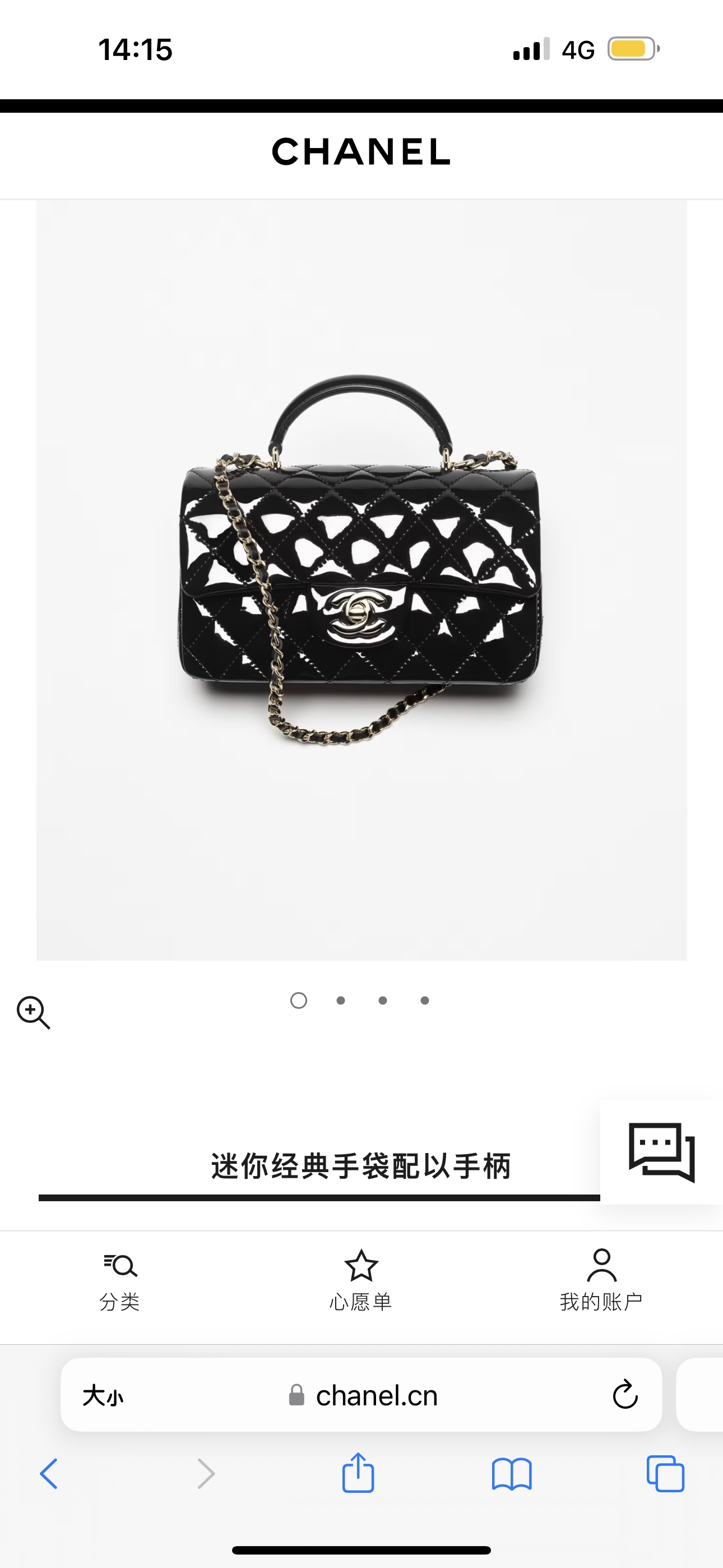Tap the CHANEL logo to go home
Viewport: 723px width, 1568px height.
point(361,151)
